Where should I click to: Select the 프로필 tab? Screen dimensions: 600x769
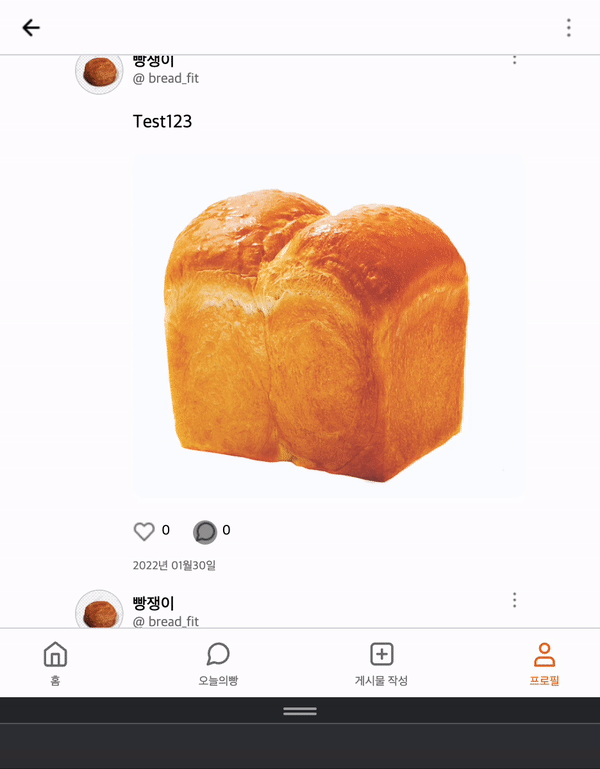tap(544, 663)
